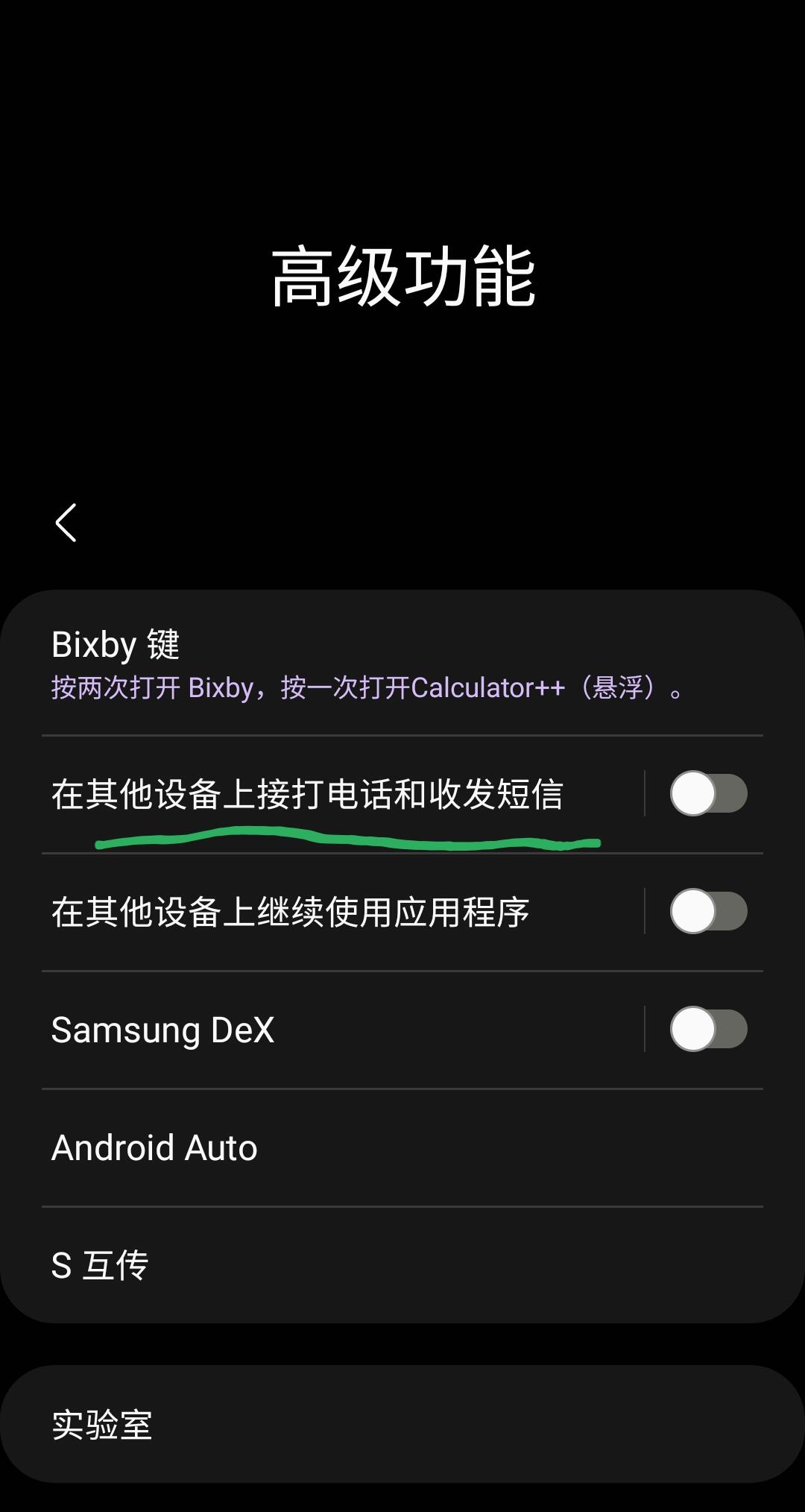The width and height of the screenshot is (805, 1512).
Task: Toggle the Samsung DeX switch
Action: (x=708, y=1029)
